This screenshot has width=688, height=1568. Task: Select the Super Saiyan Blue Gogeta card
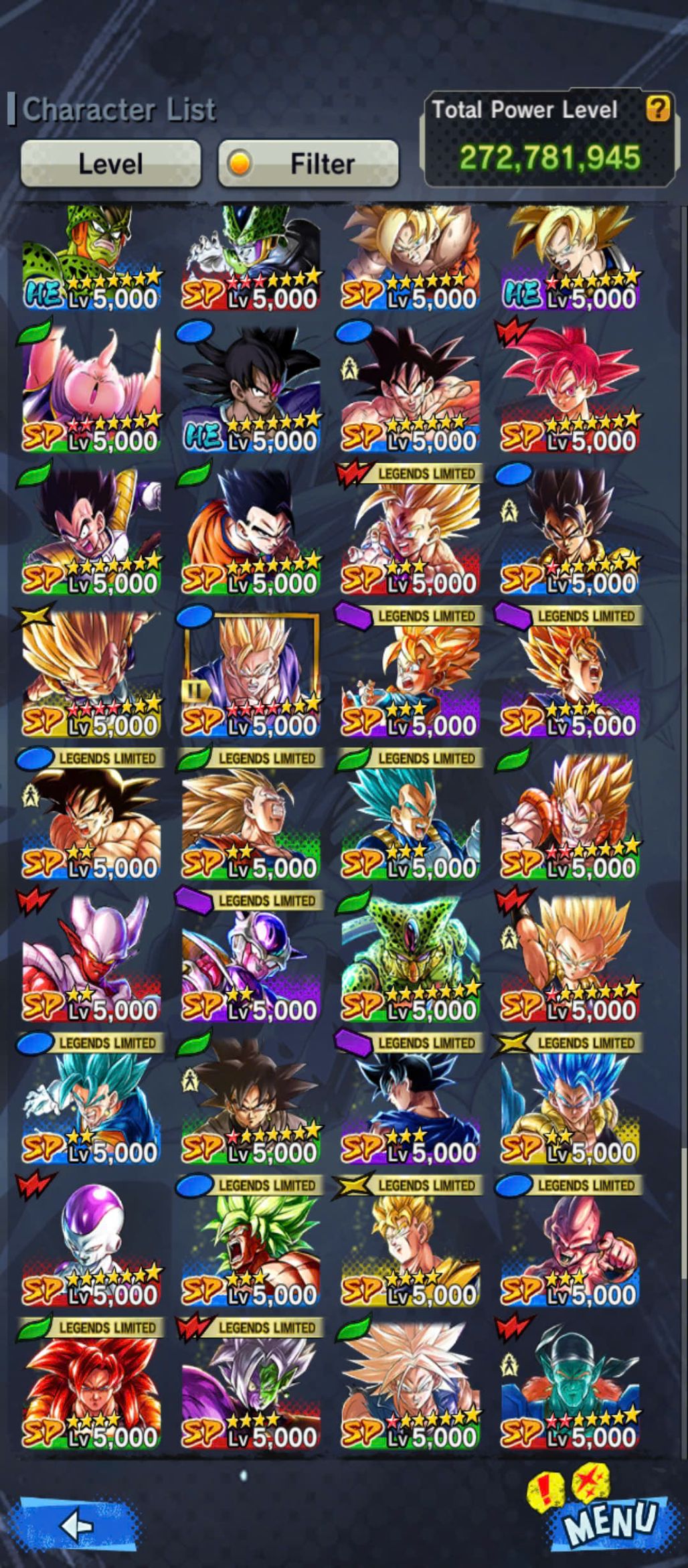570,1101
